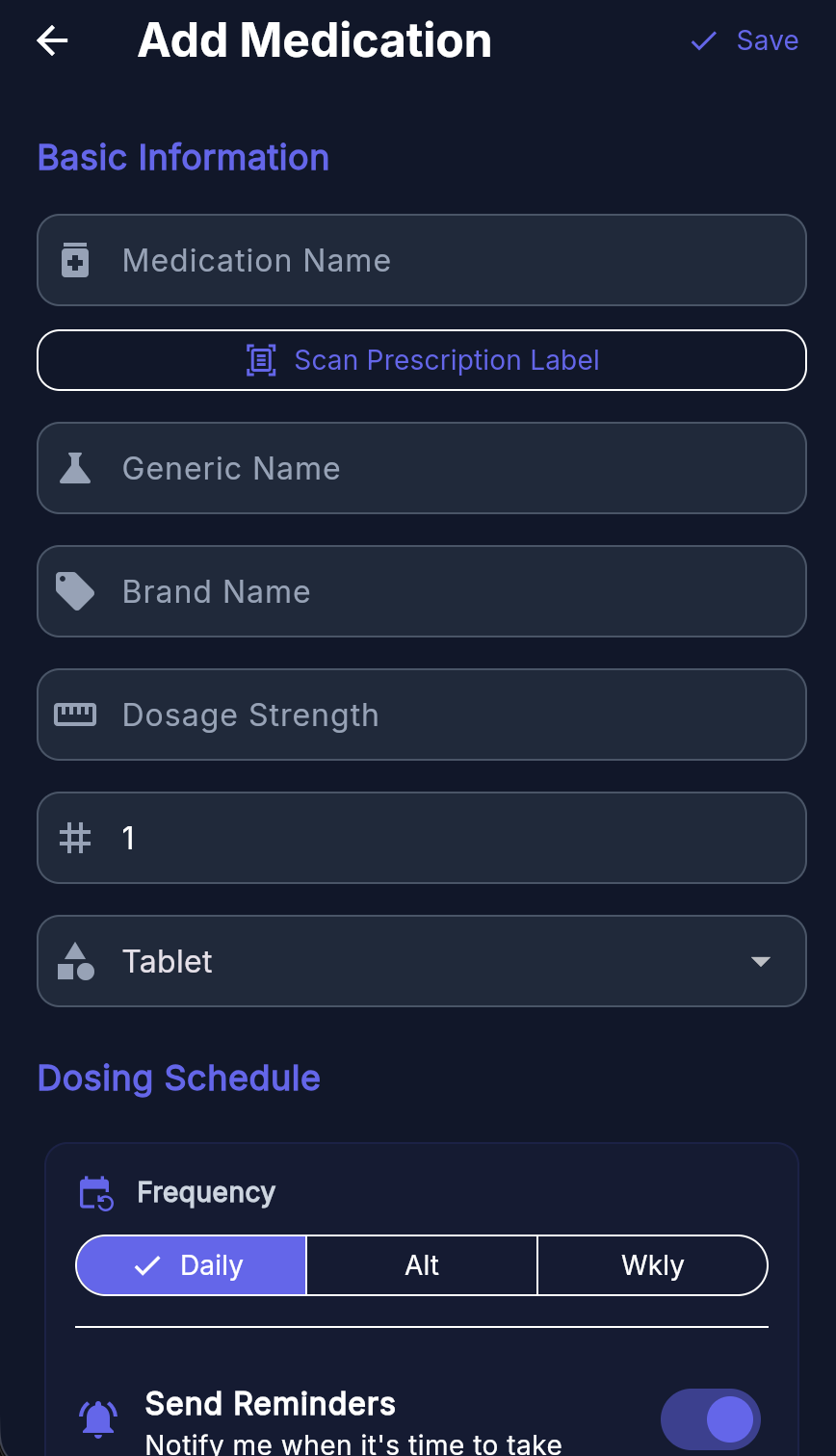Select the Alt frequency option
This screenshot has width=836, height=1456.
[x=421, y=1264]
